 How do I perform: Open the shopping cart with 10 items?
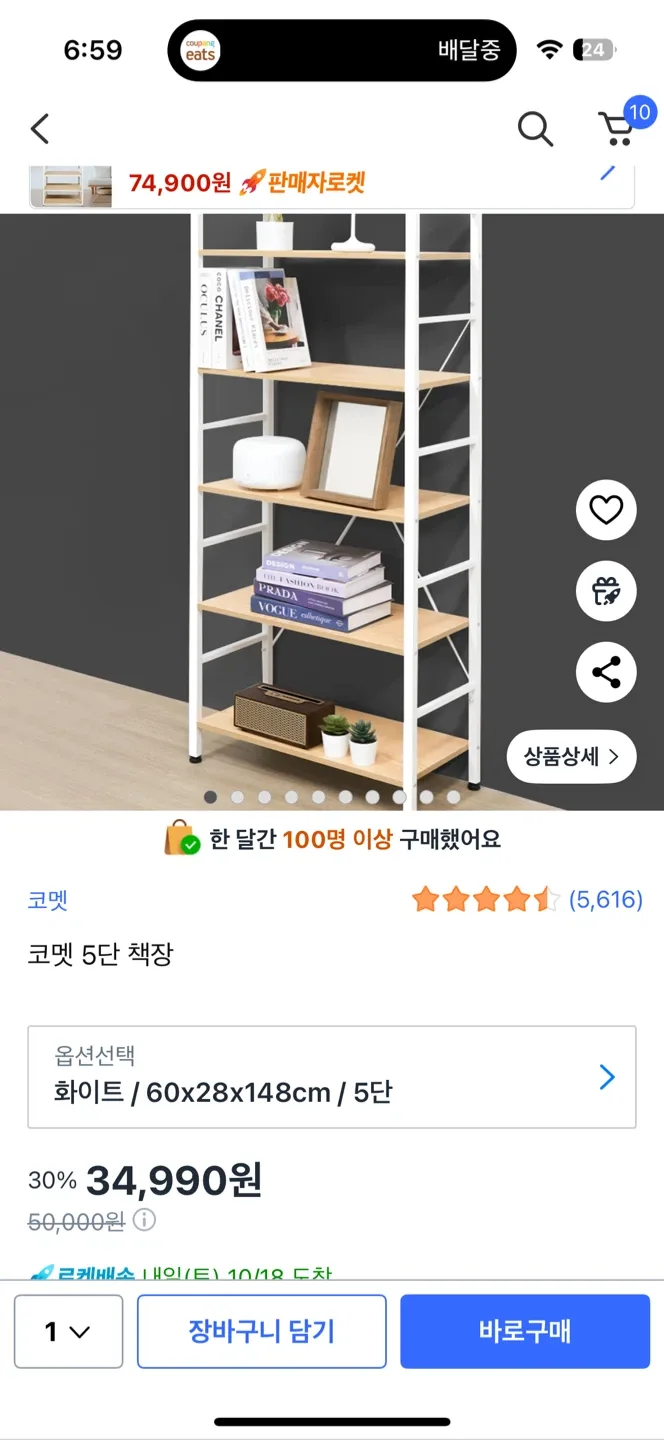coord(618,128)
